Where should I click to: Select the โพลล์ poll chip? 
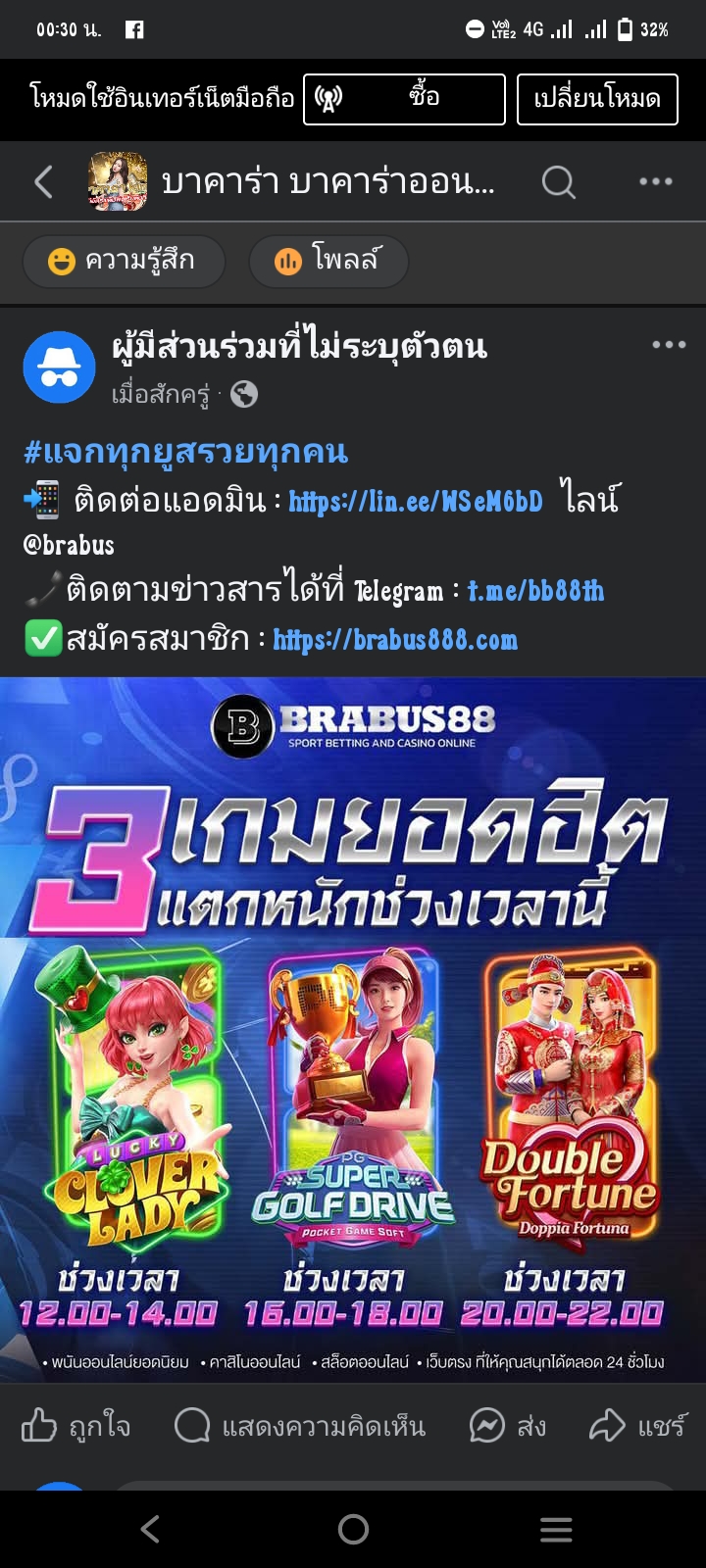(328, 261)
